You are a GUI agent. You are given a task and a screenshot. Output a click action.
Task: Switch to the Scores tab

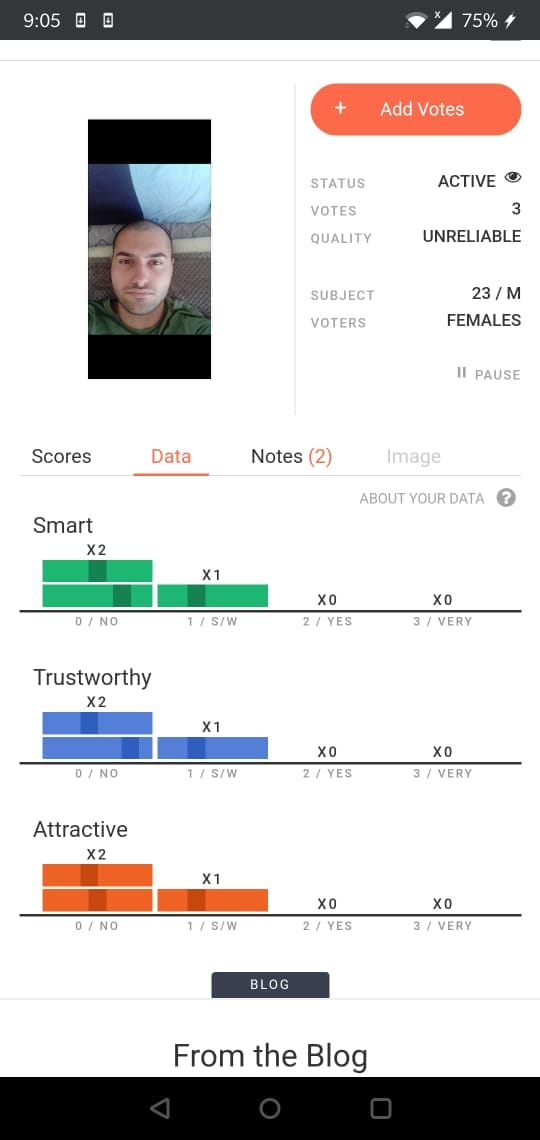[x=62, y=457]
